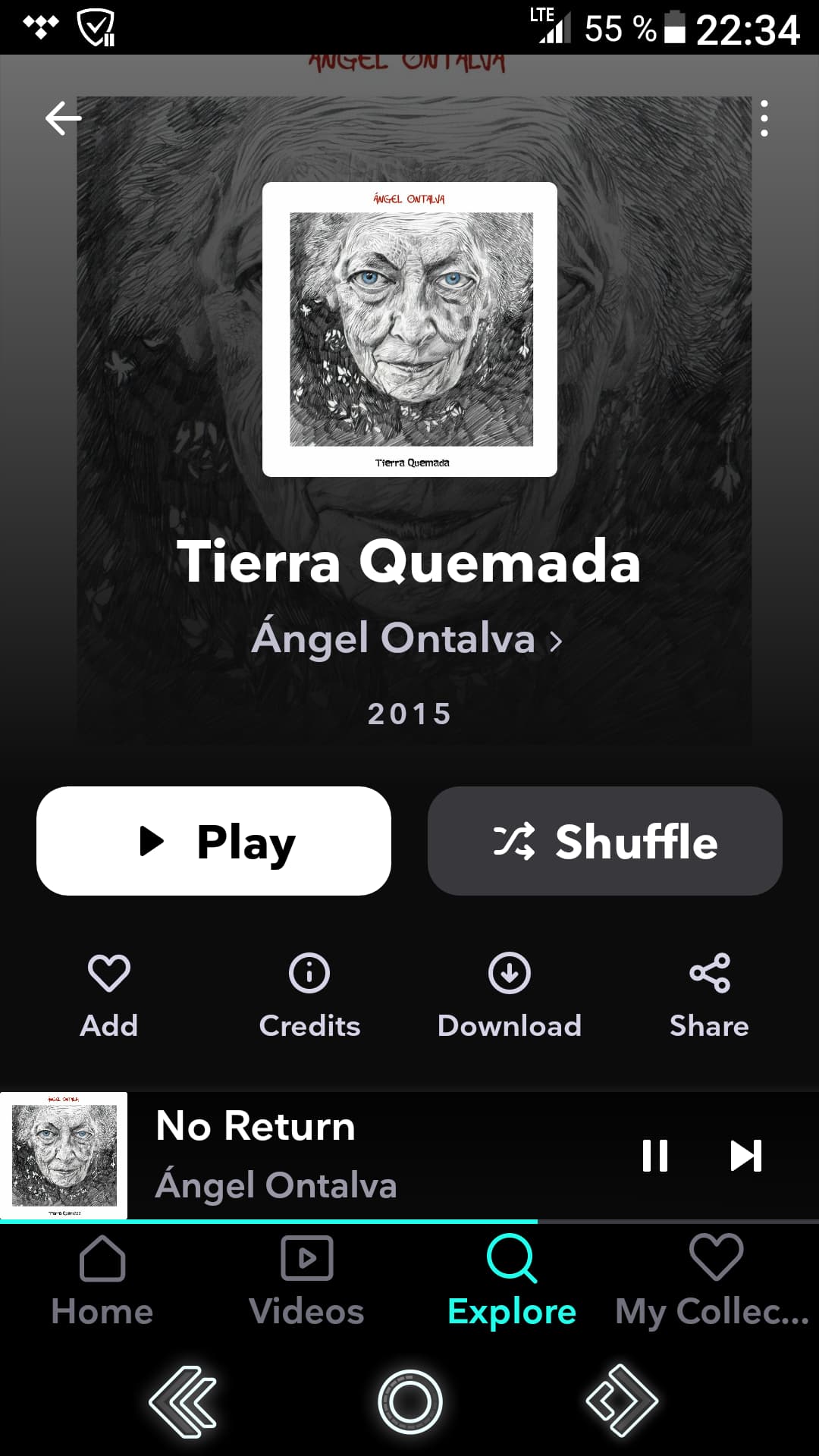Skip to the next track
The image size is (819, 1456).
click(x=745, y=1156)
